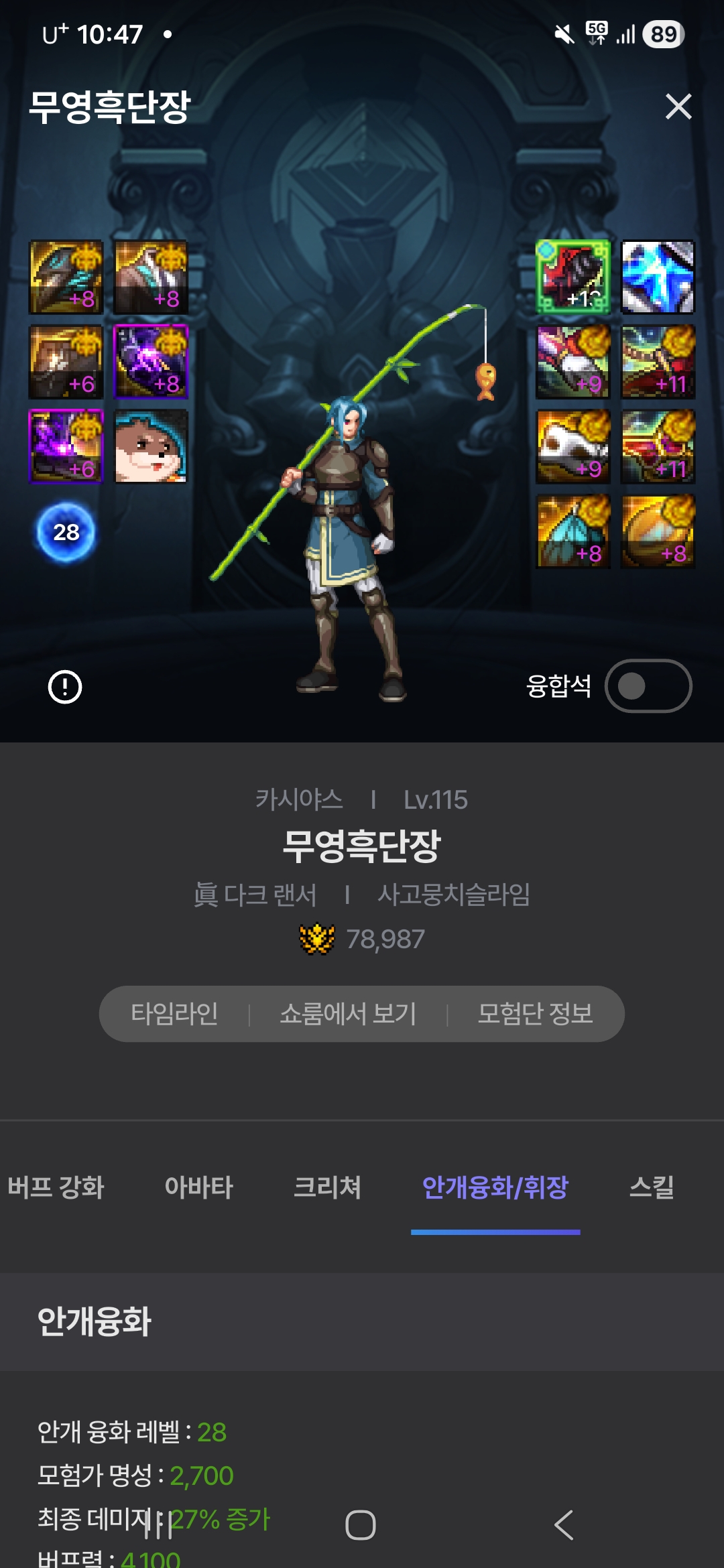Switch to the 버프 강화 tab
The image size is (724, 1568).
[56, 1187]
